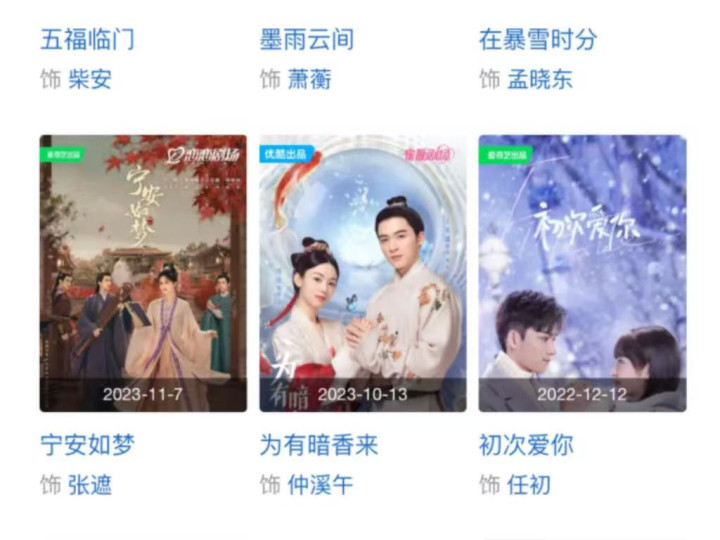Open character link 萧蘅
Viewport: 720px width, 540px height.
coord(310,80)
